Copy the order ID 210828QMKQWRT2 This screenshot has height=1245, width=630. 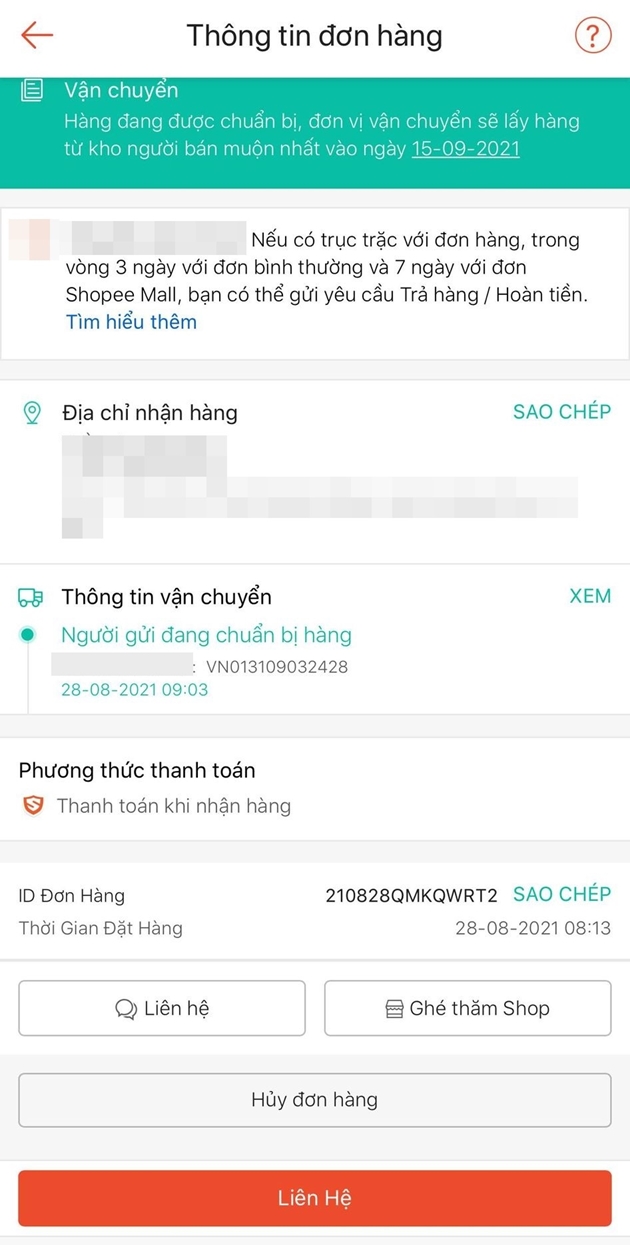coord(562,894)
